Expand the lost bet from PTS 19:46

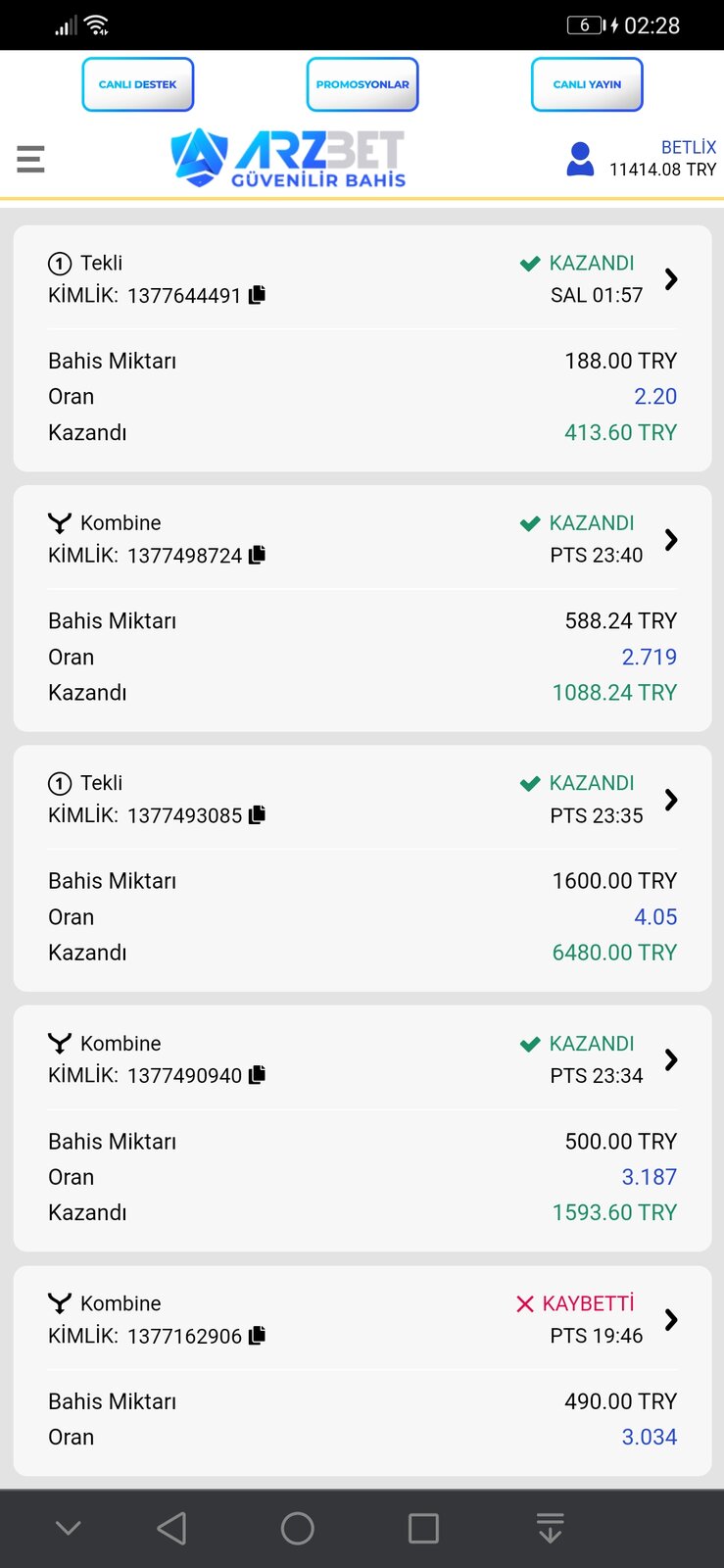[x=671, y=1320]
